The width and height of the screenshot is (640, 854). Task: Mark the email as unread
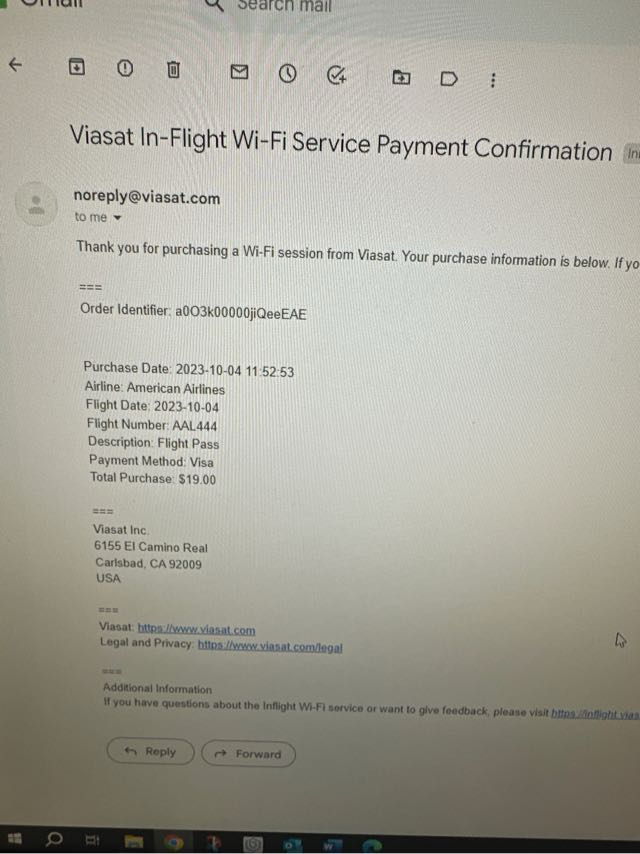pyautogui.click(x=239, y=71)
